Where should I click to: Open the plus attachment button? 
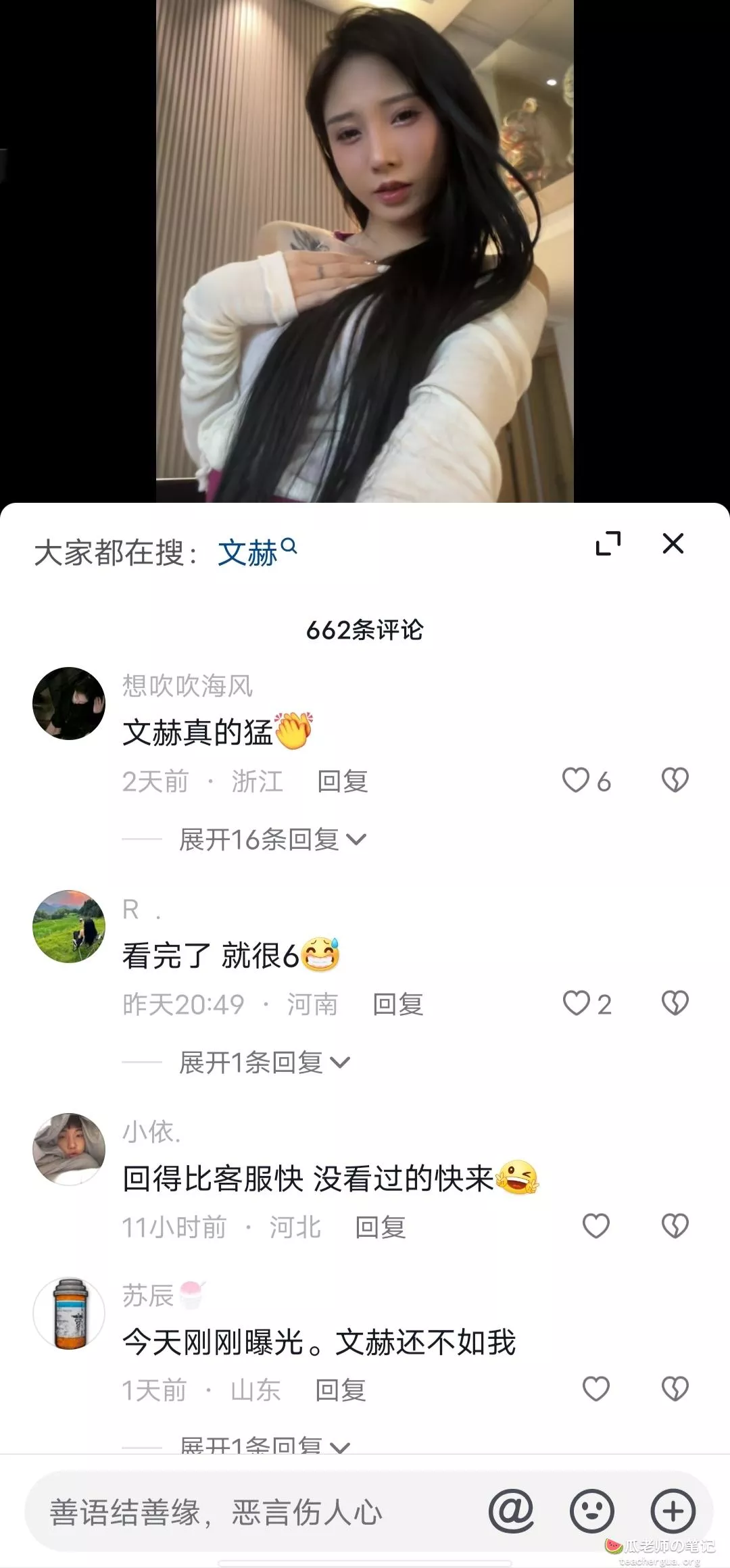[673, 1511]
